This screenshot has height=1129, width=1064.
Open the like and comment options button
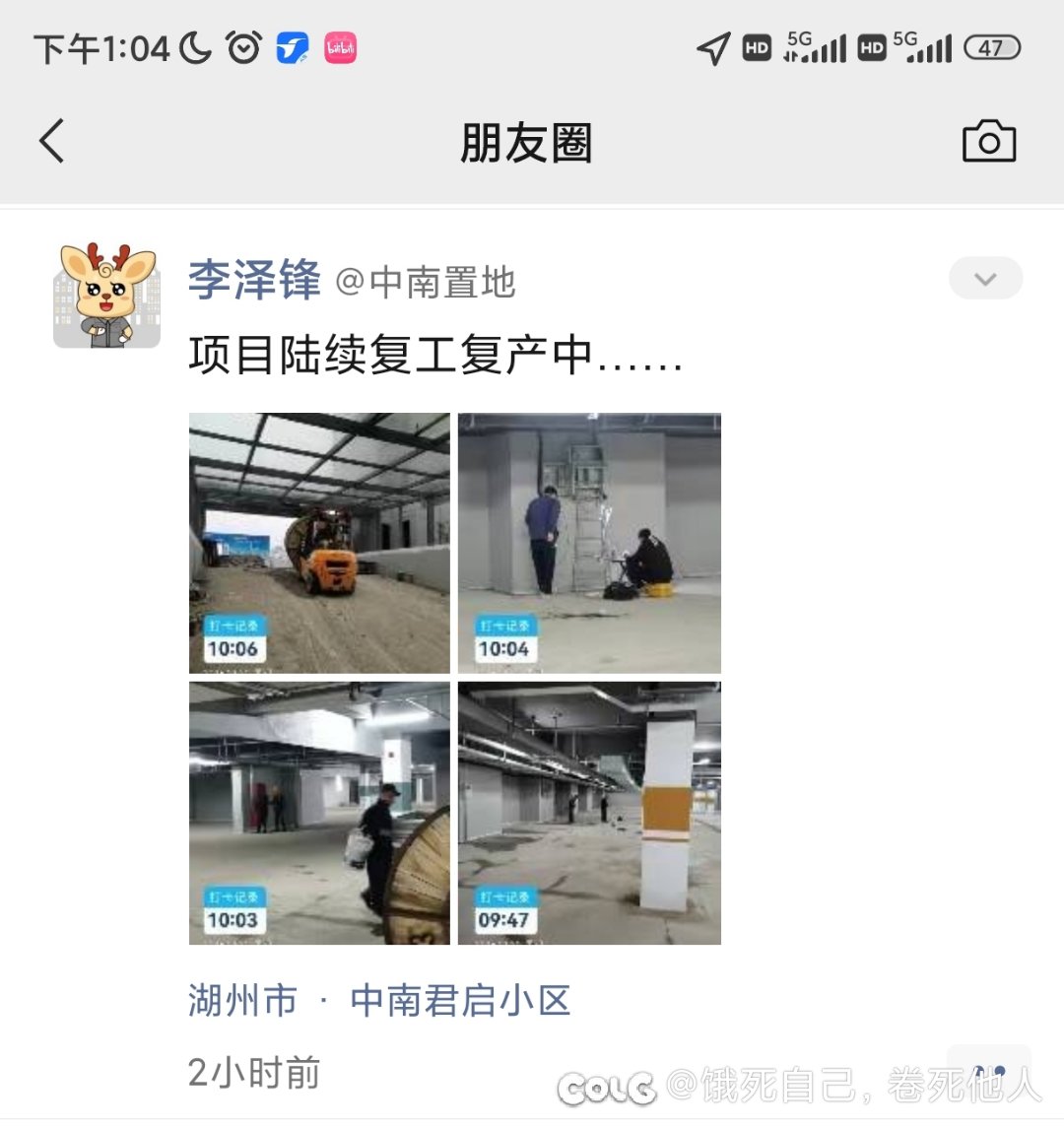(x=988, y=1072)
